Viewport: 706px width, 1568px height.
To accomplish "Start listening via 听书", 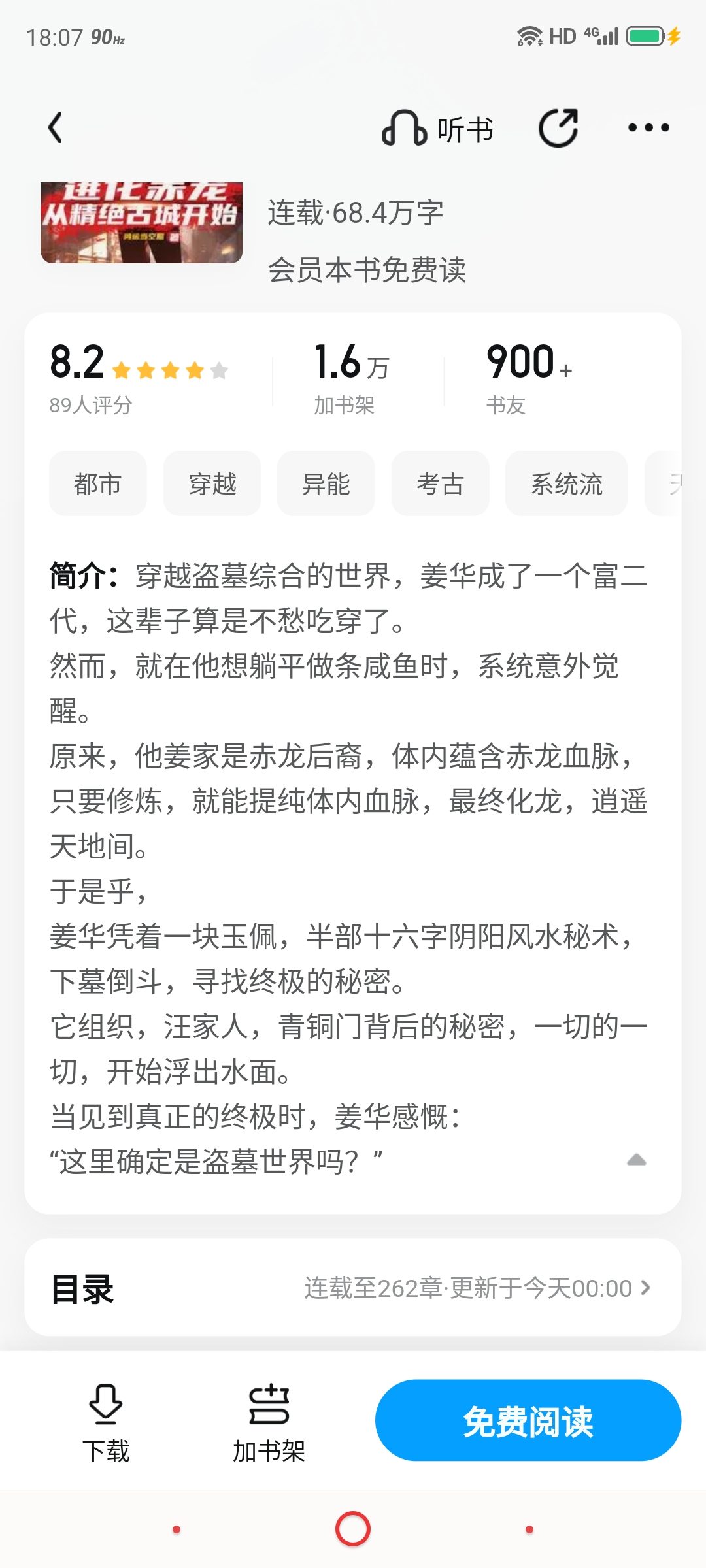I will click(x=437, y=129).
